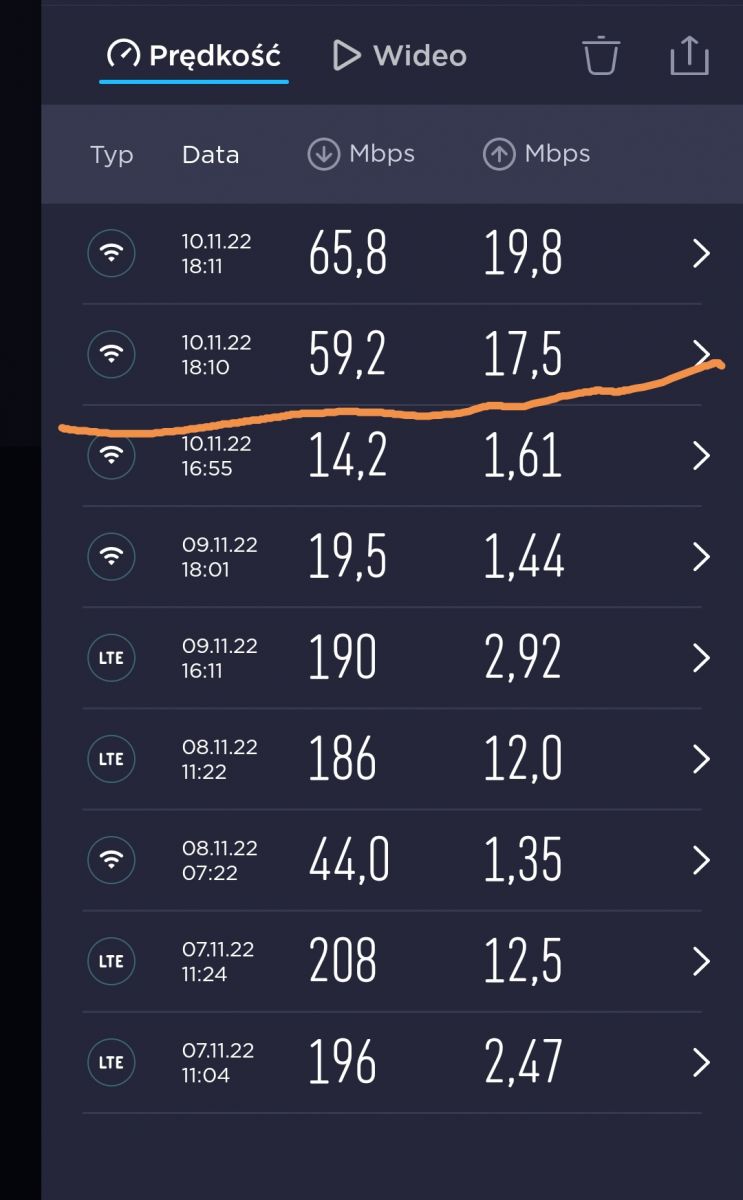Switch to the Wideo tab
Screen dimensions: 743x1200
click(400, 56)
